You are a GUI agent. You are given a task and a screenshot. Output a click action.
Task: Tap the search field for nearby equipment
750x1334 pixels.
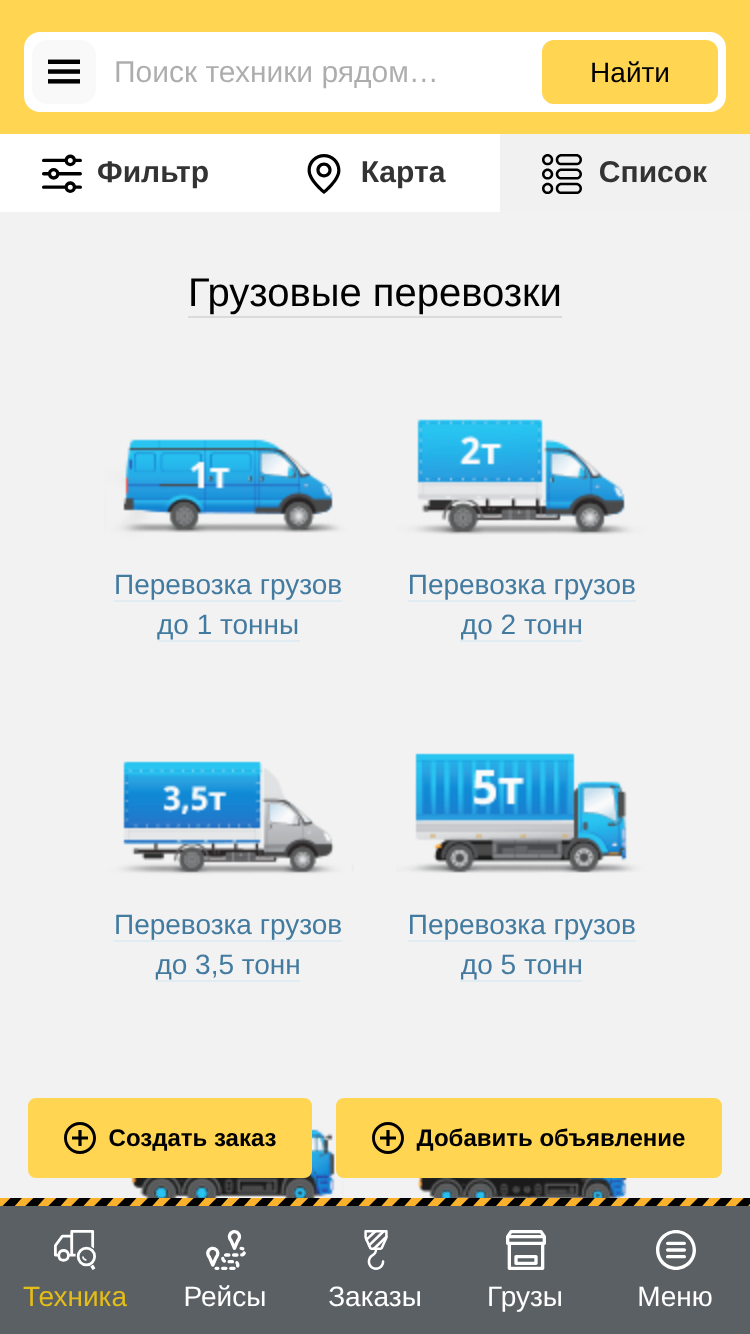[x=319, y=72]
